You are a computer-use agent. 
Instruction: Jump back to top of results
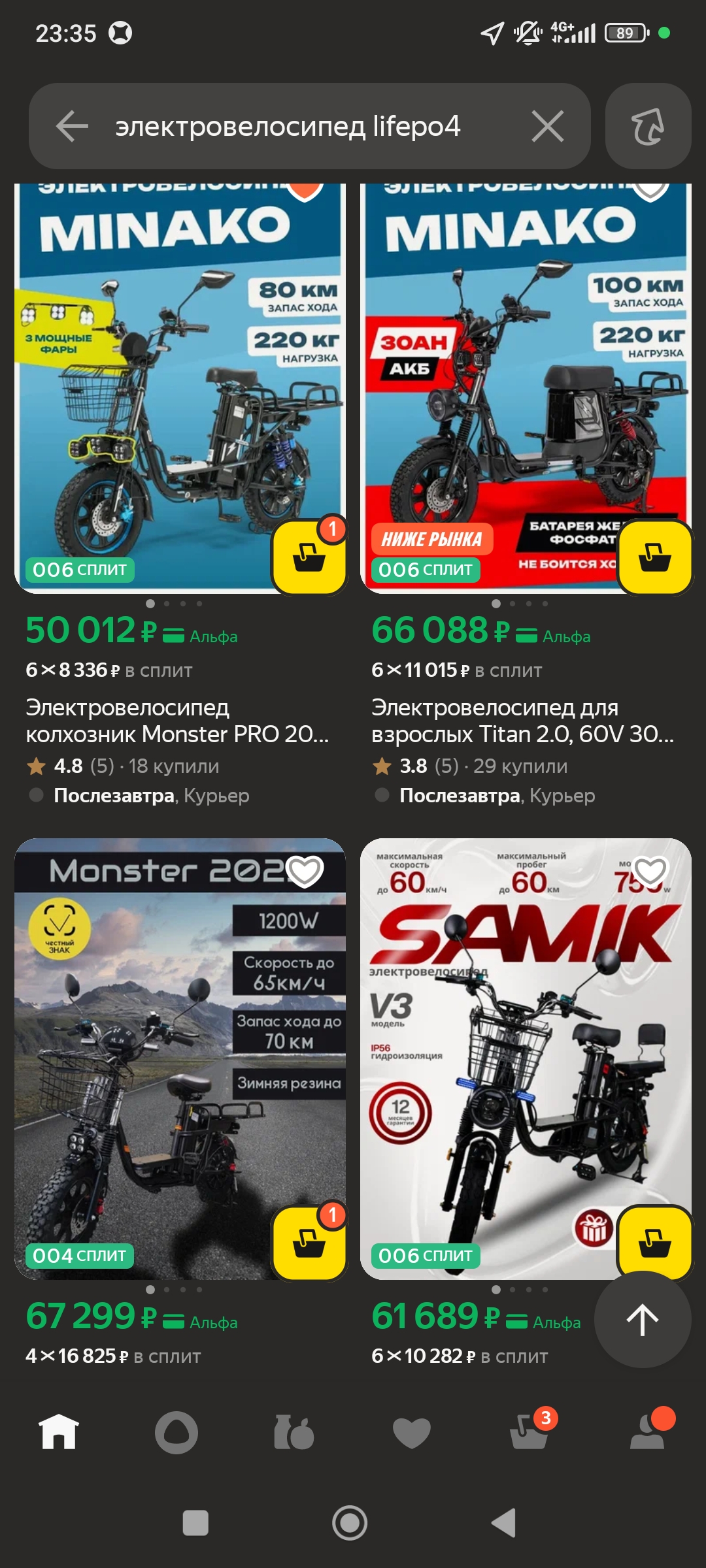(643, 1319)
